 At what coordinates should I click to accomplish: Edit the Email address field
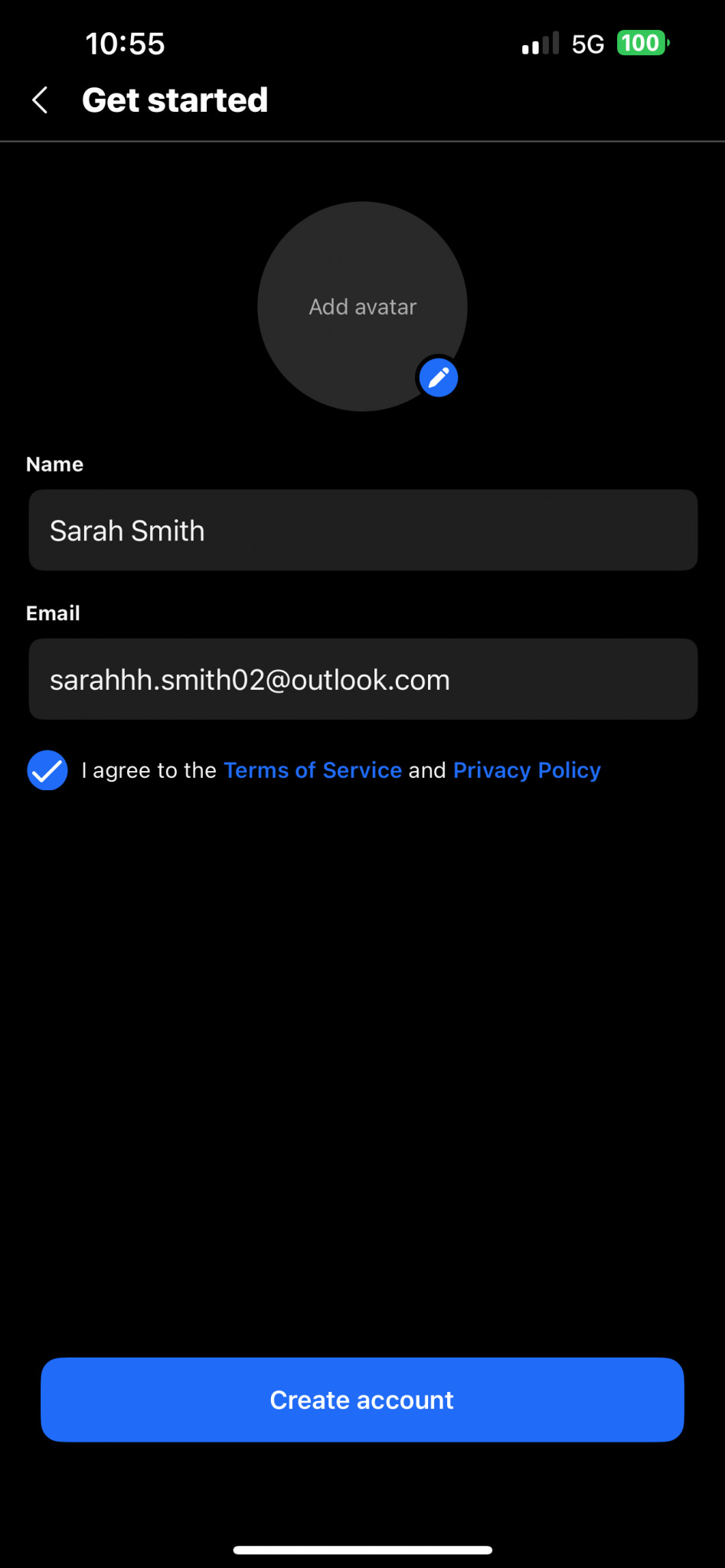(x=363, y=680)
